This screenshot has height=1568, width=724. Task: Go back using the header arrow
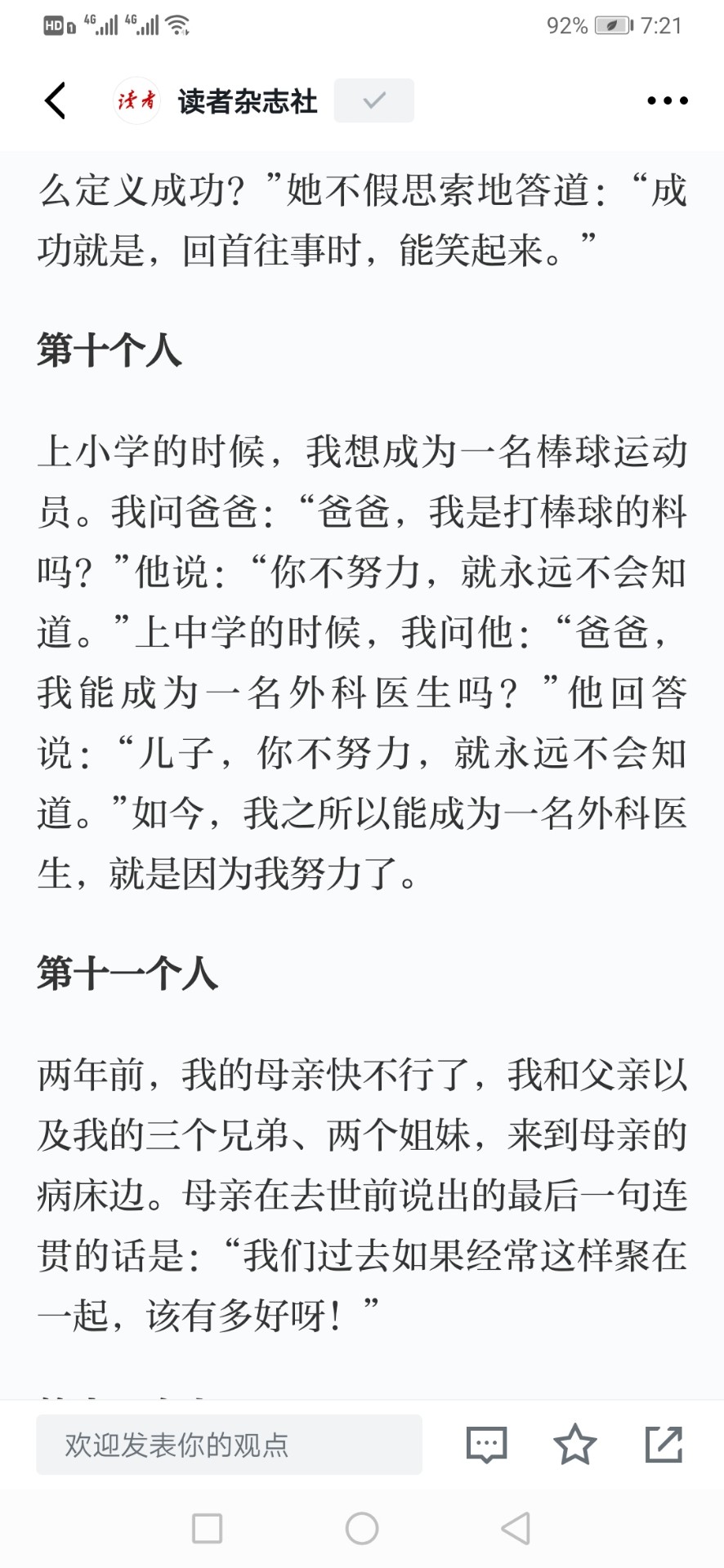(55, 100)
